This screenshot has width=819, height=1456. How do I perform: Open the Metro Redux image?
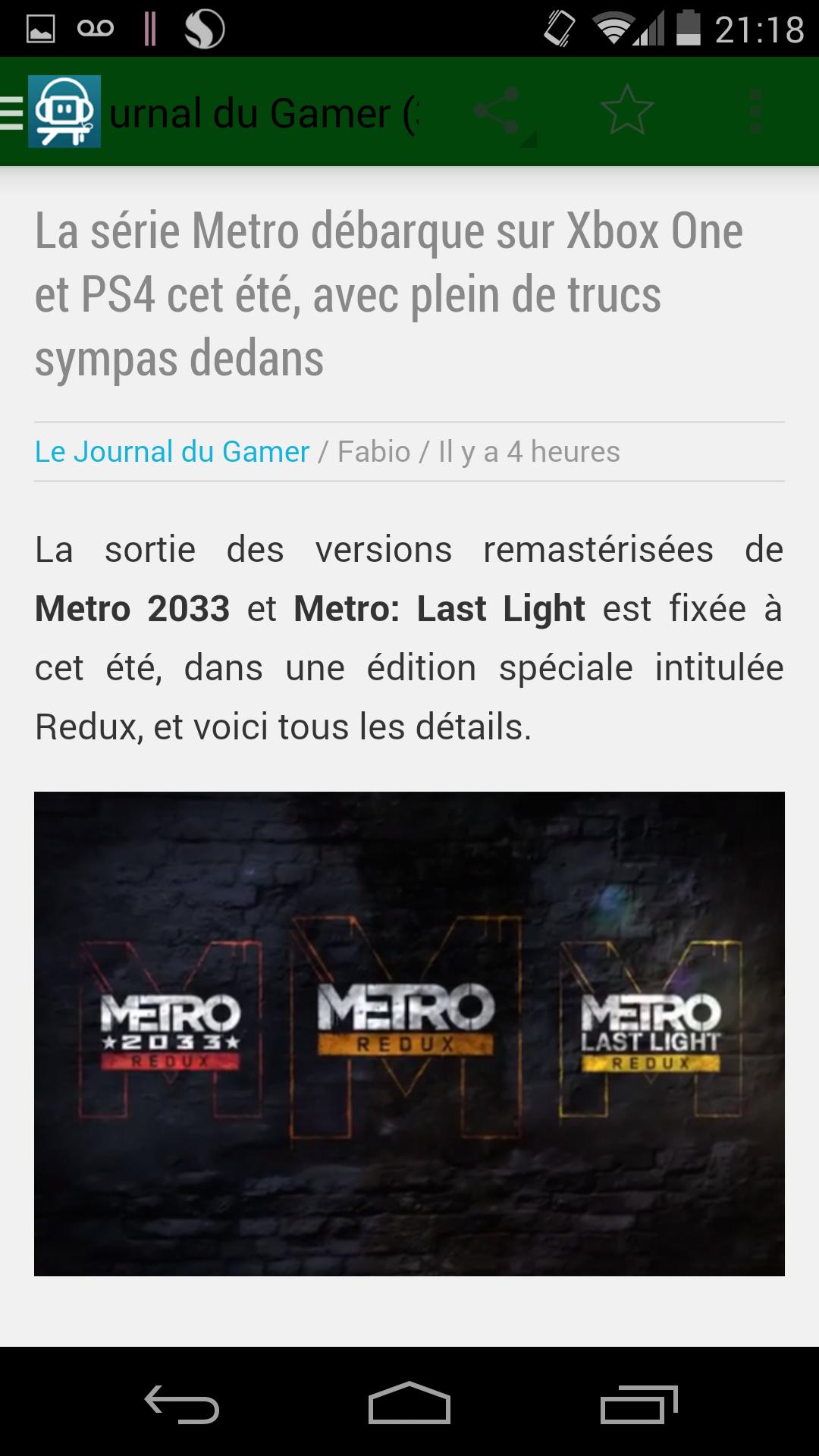pos(409,1034)
